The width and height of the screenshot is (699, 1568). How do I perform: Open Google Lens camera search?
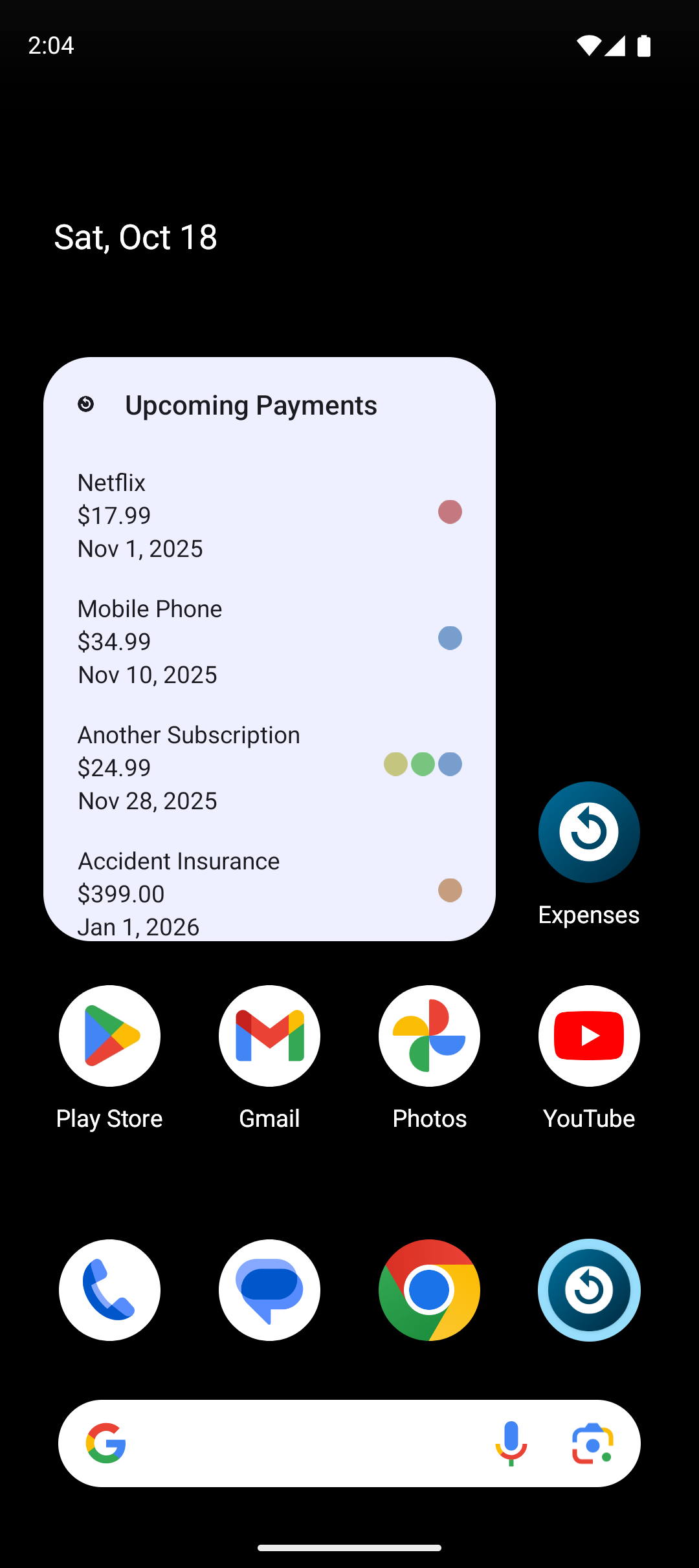[592, 1443]
